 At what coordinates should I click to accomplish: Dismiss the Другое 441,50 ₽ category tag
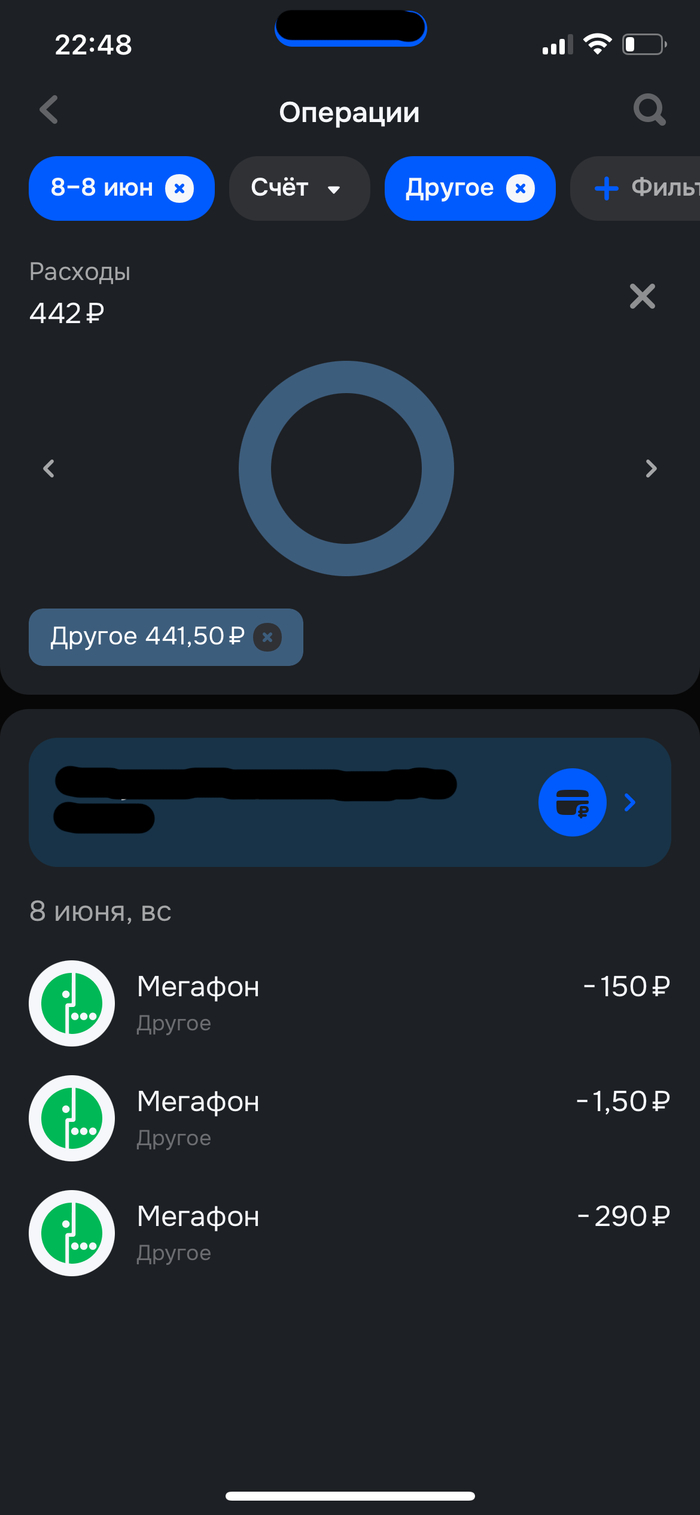point(267,637)
